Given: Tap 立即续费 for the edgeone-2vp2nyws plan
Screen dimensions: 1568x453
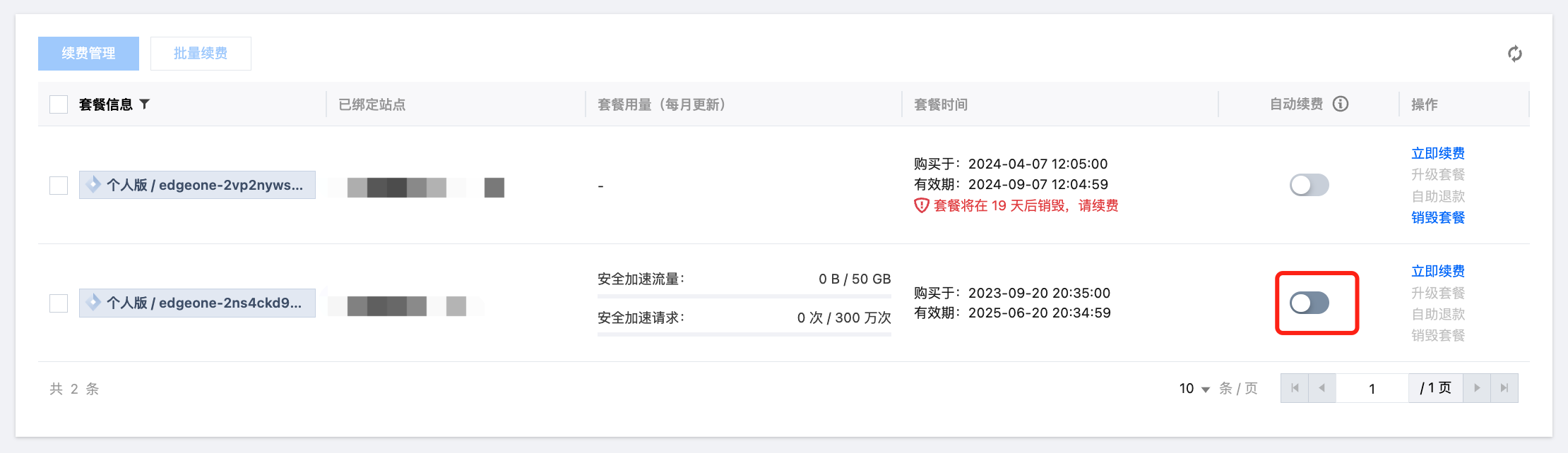Looking at the screenshot, I should coord(1437,153).
